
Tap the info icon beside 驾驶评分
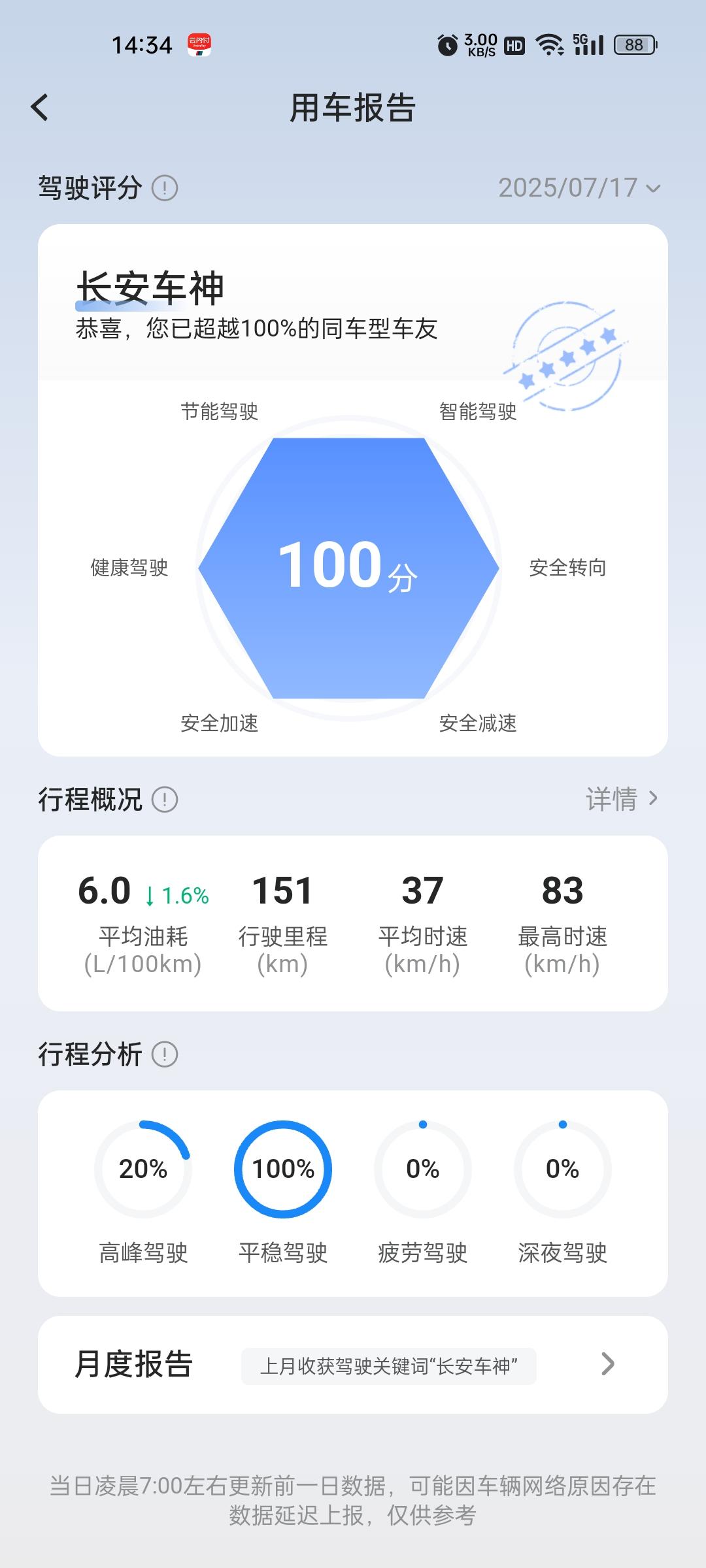click(x=165, y=188)
